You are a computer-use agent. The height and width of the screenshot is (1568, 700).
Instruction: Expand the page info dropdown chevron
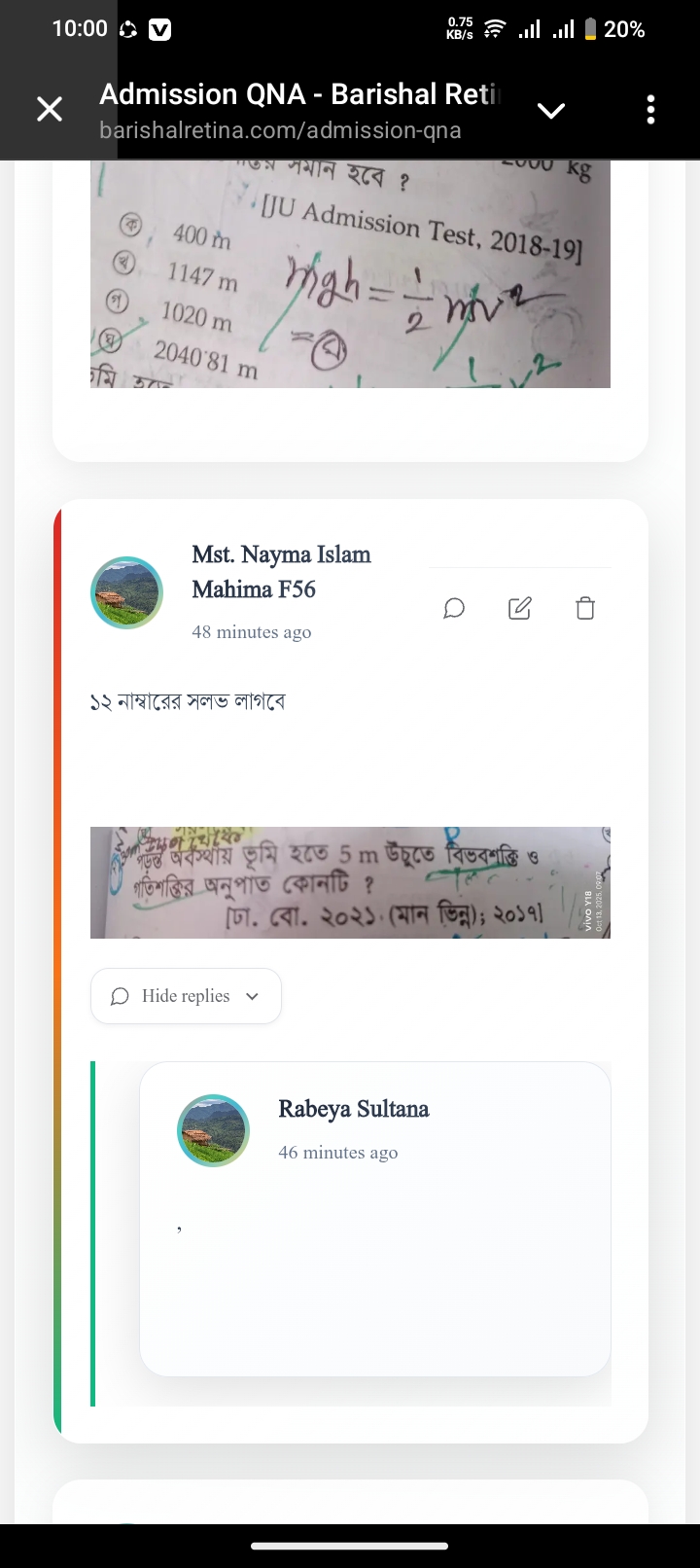coord(550,111)
